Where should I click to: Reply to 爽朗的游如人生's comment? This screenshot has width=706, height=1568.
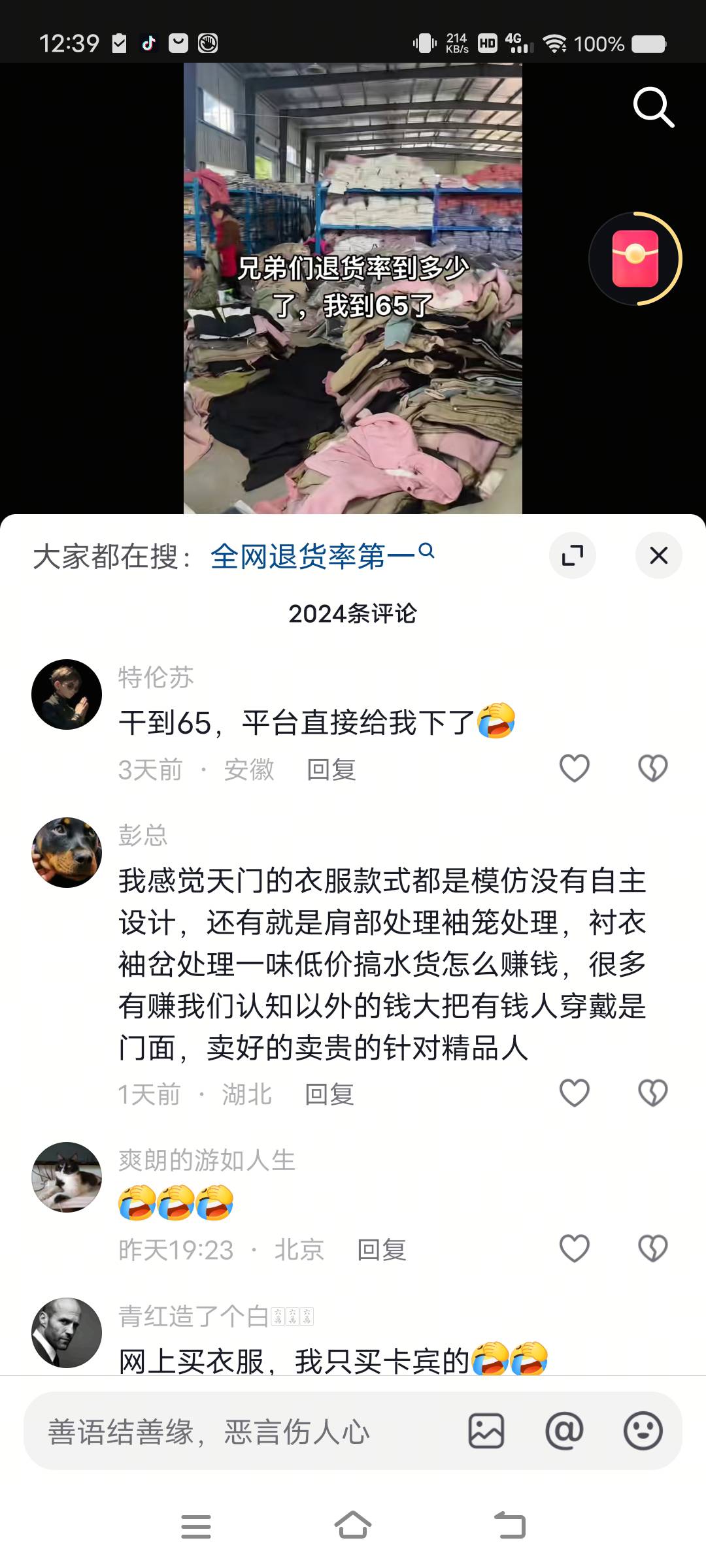point(382,1250)
